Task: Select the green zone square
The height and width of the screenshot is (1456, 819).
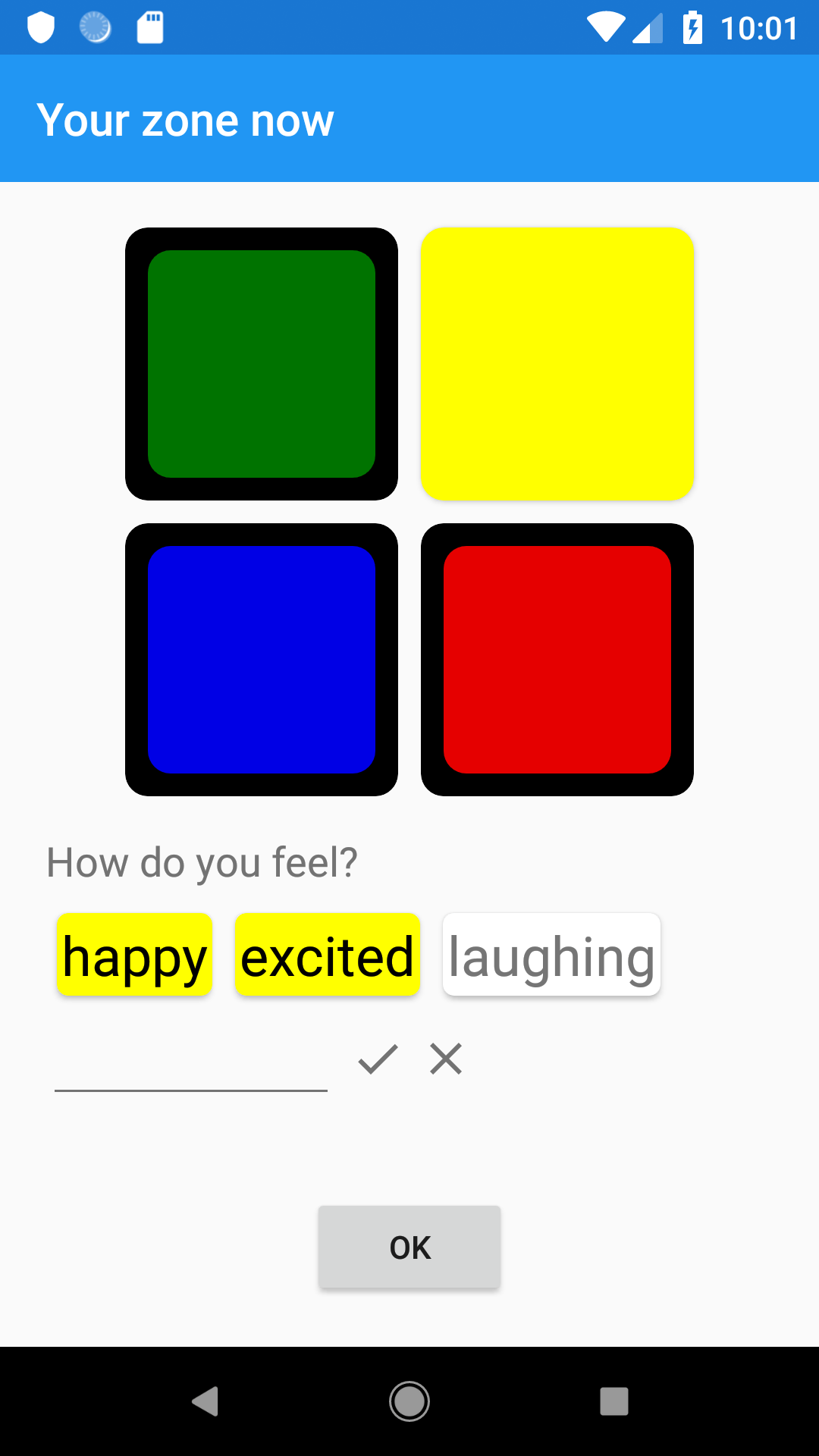Action: [262, 364]
